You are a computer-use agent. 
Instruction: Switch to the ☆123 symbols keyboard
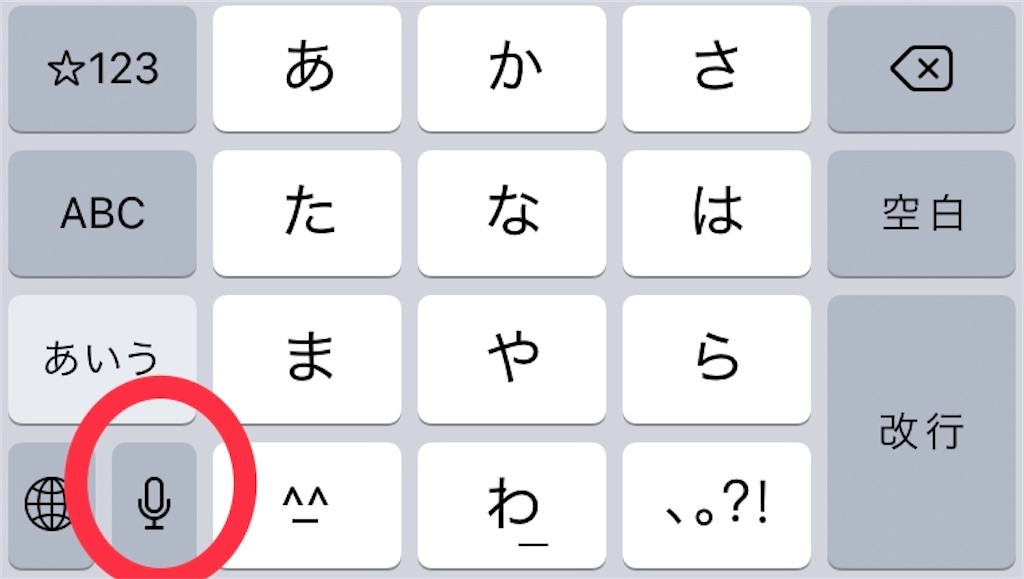[103, 70]
